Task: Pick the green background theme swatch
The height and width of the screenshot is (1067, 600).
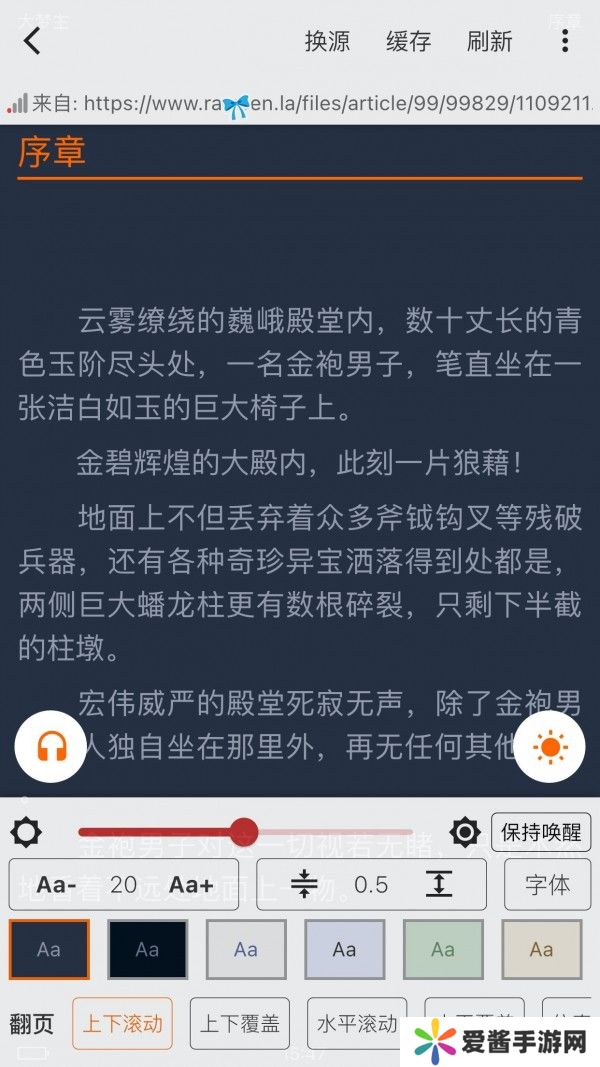Action: pos(443,949)
